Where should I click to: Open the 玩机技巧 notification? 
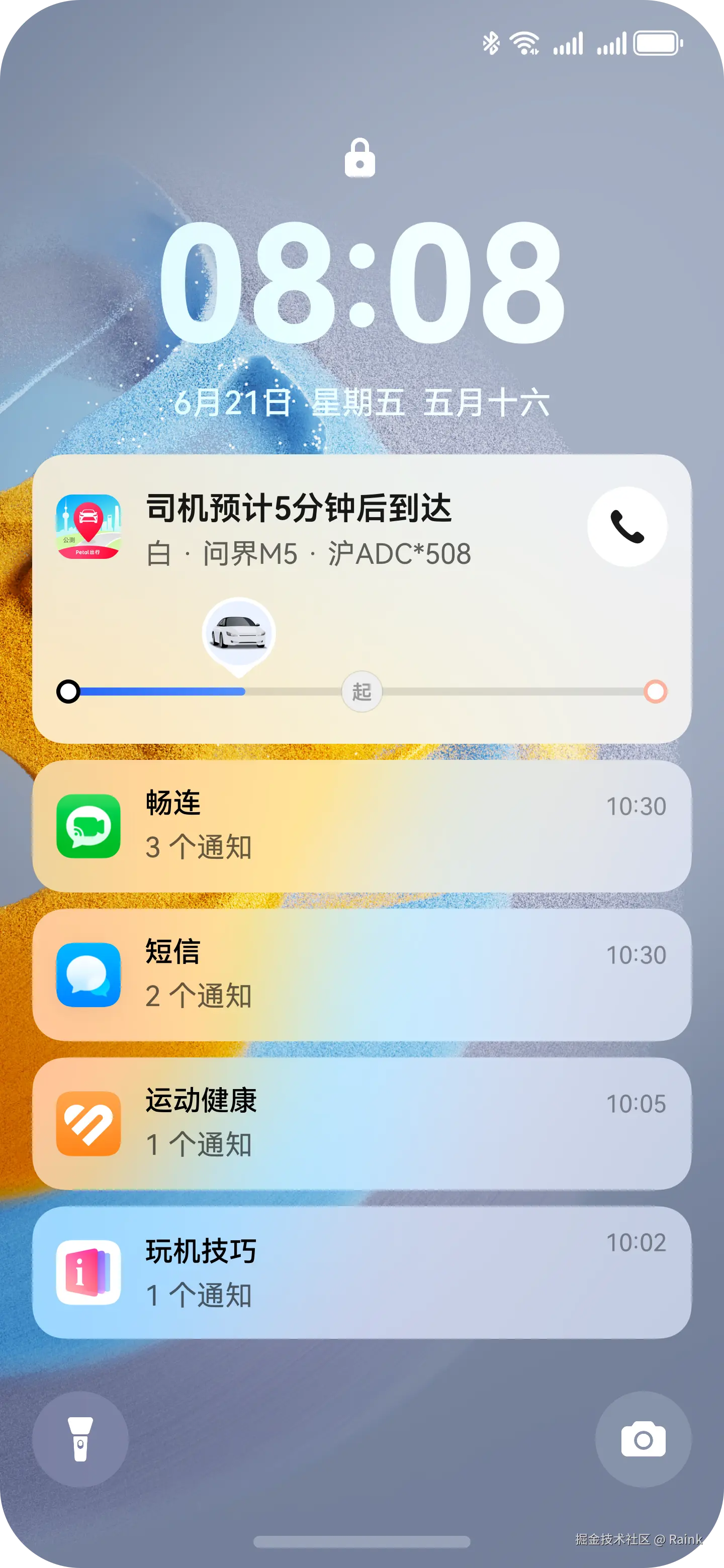(361, 1272)
